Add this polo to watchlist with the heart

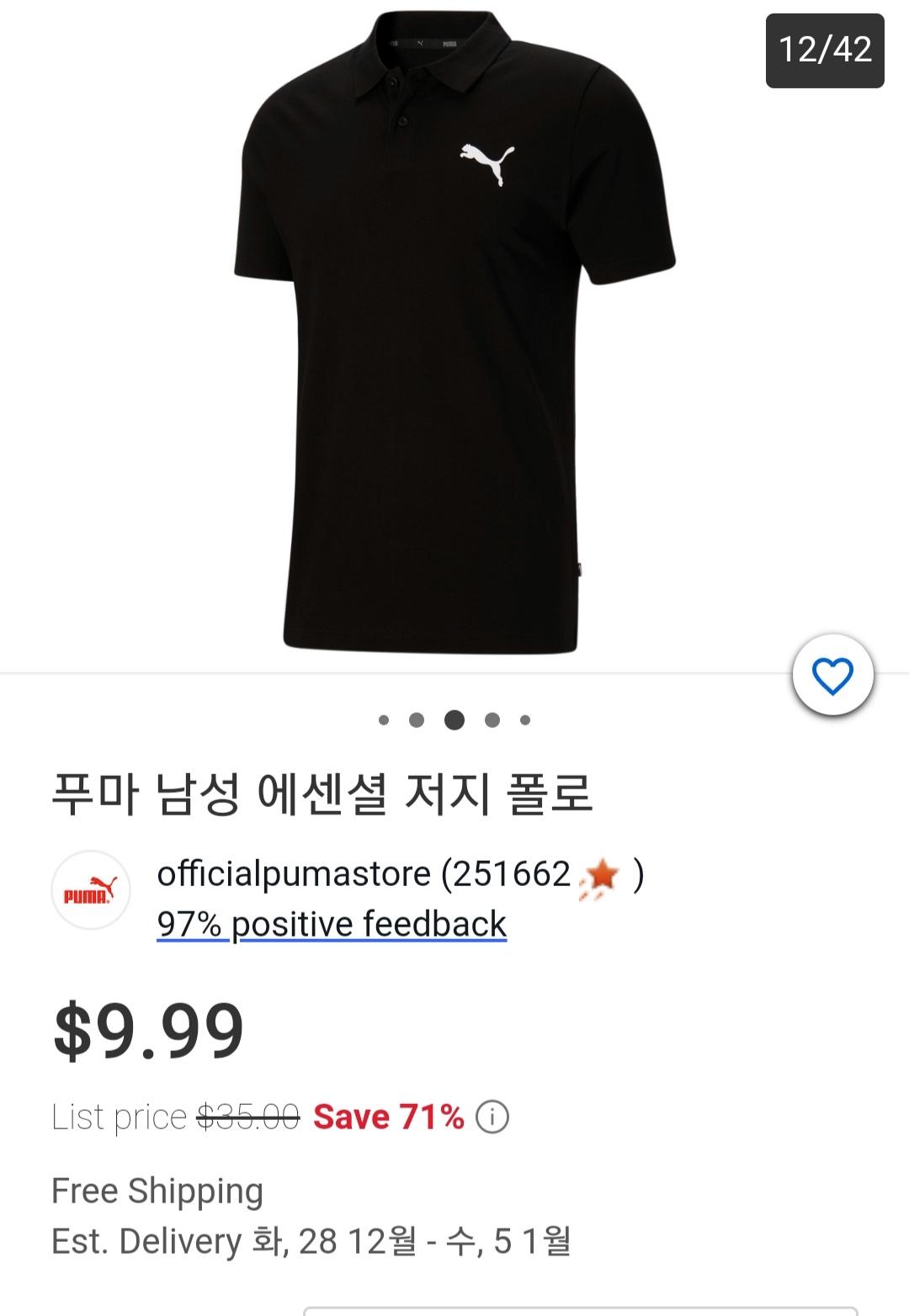point(832,676)
